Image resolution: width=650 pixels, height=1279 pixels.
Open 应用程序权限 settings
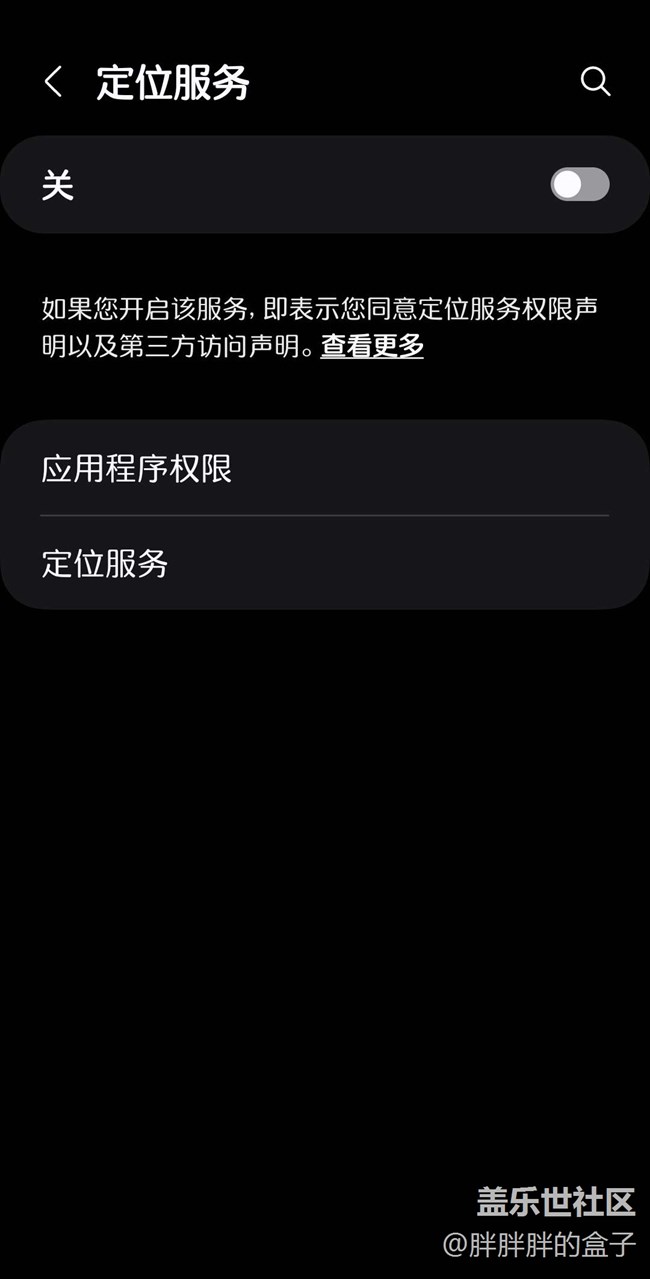pyautogui.click(x=324, y=468)
